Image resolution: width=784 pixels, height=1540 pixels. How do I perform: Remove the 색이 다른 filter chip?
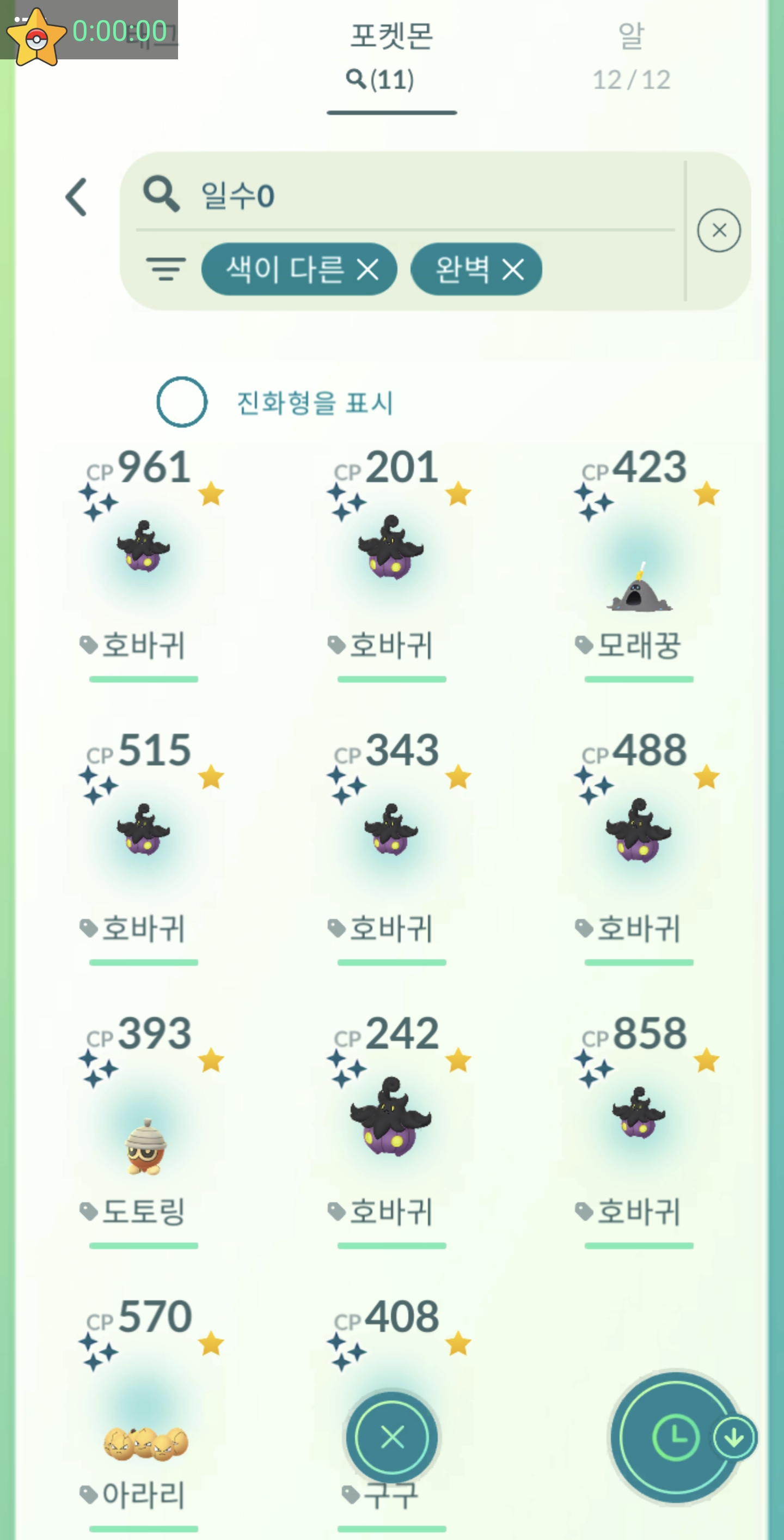pos(368,270)
